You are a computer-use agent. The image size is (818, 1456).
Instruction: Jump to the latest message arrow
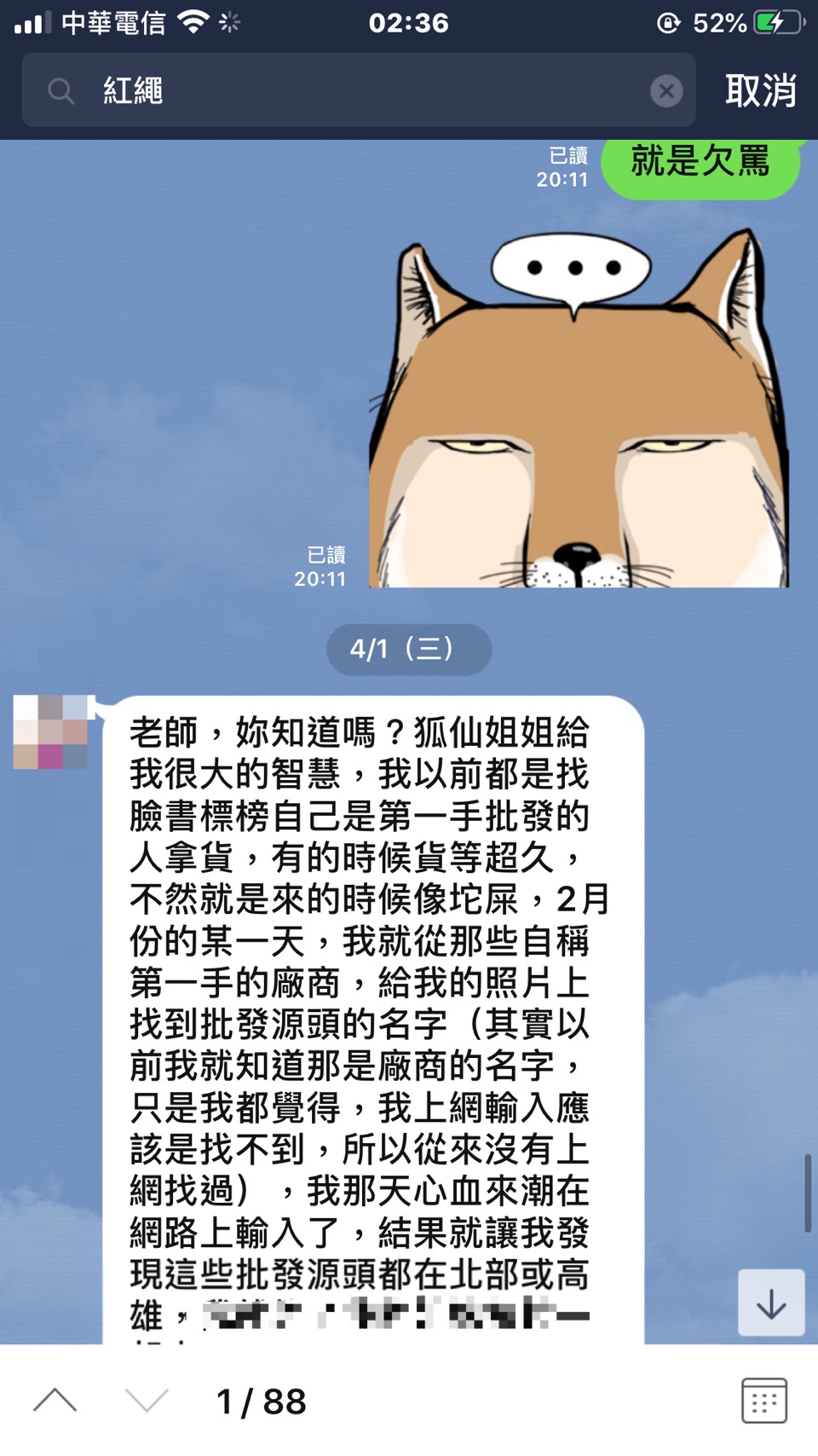(x=771, y=1303)
